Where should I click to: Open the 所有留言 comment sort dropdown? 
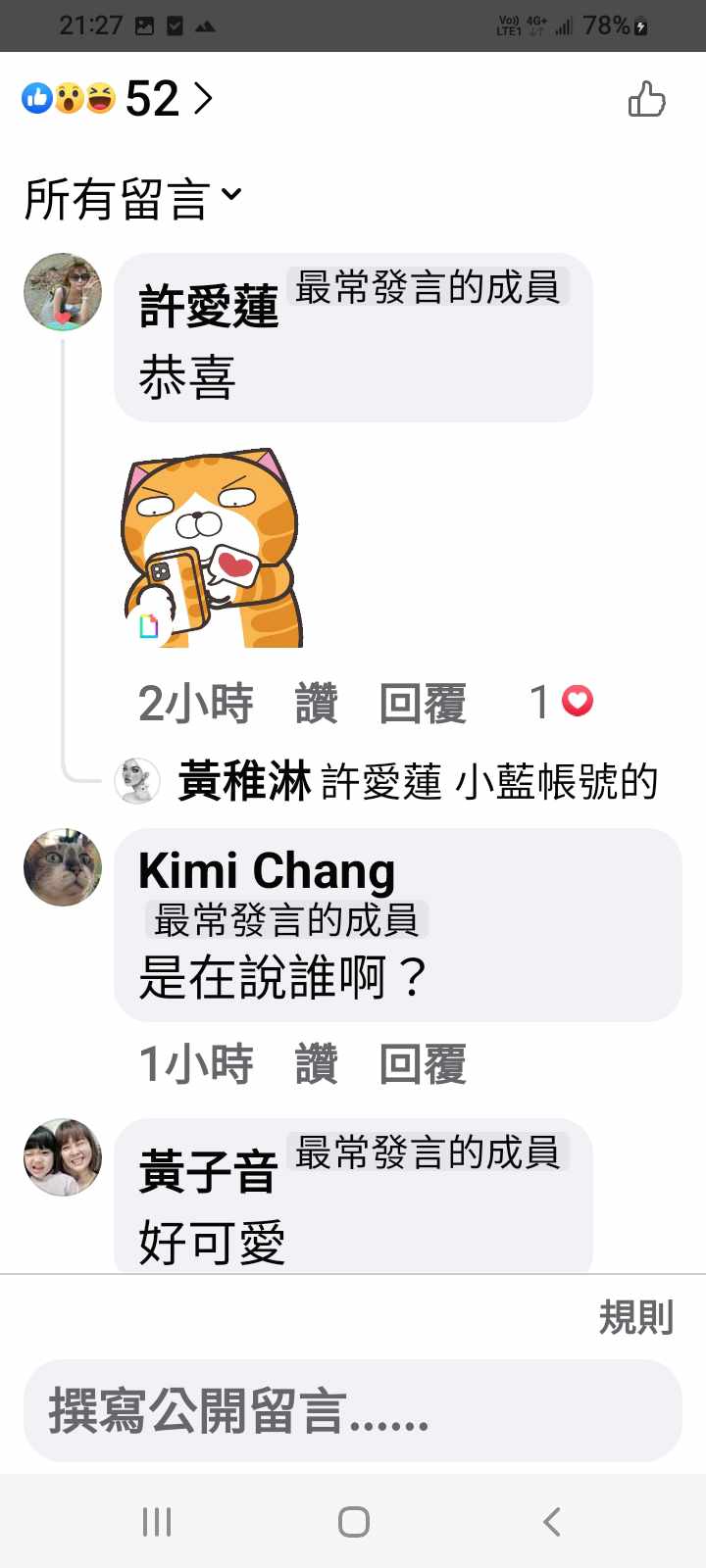tap(132, 199)
